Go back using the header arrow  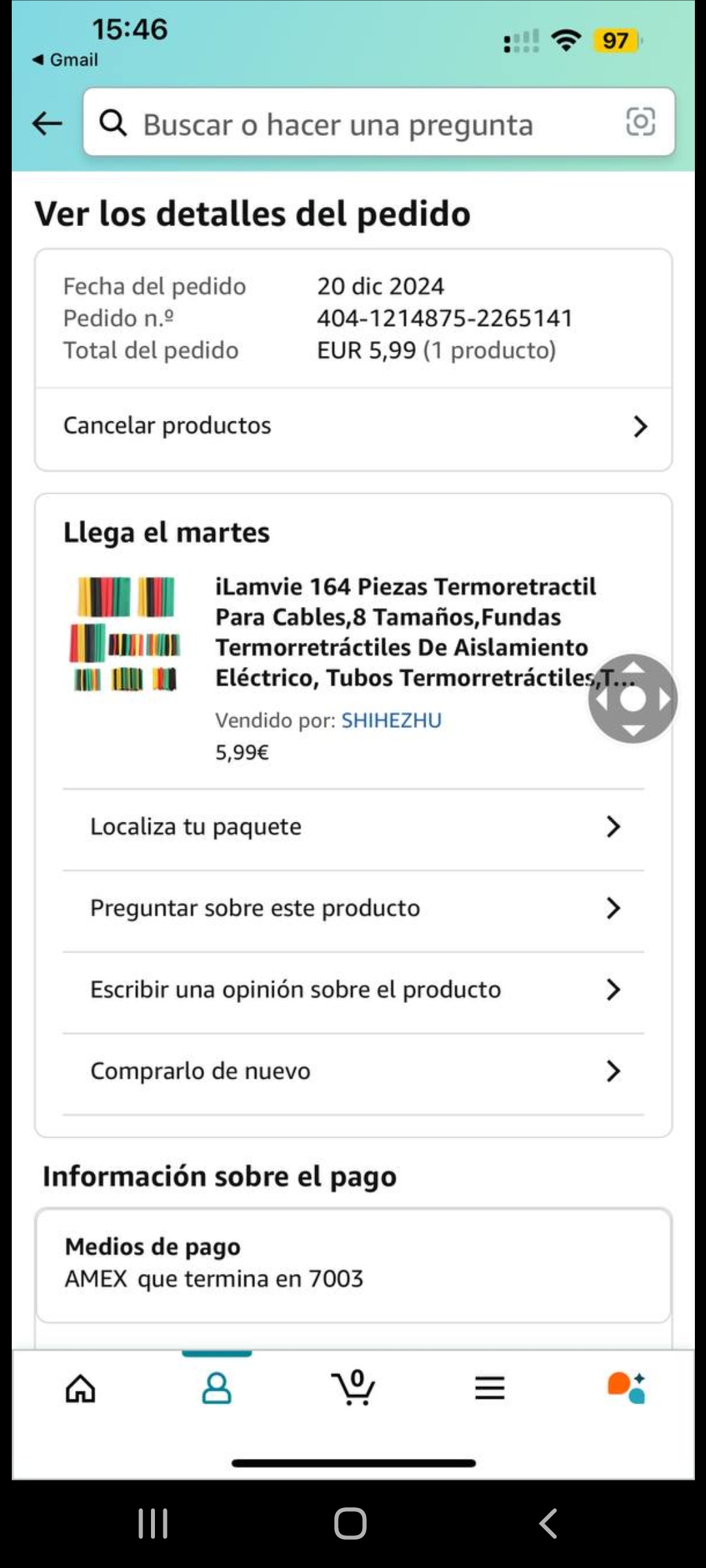pyautogui.click(x=47, y=123)
